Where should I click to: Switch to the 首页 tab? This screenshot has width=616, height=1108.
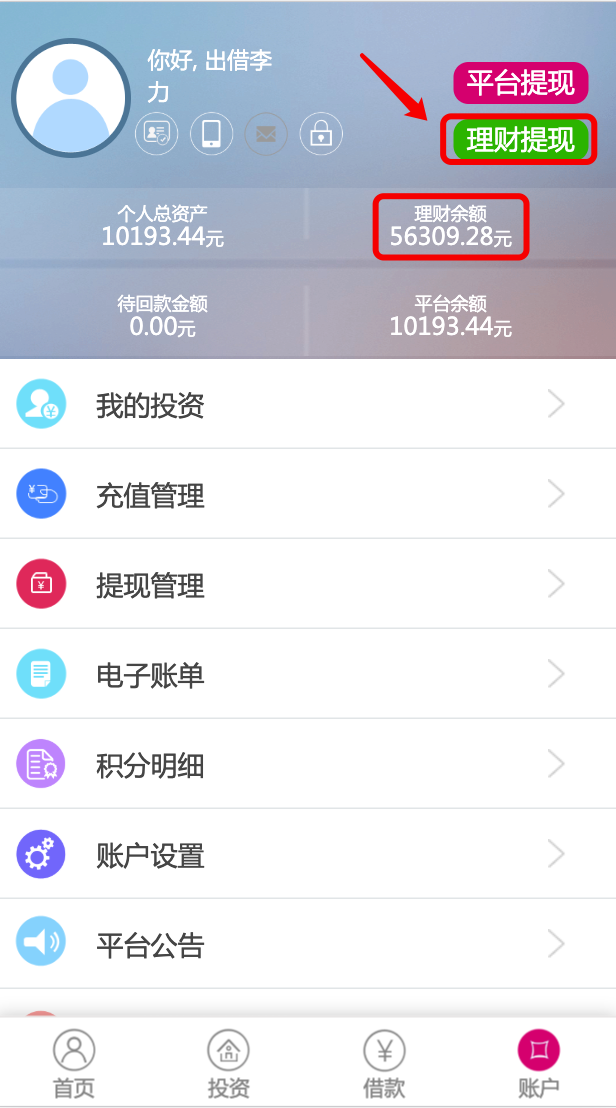coord(74,1063)
